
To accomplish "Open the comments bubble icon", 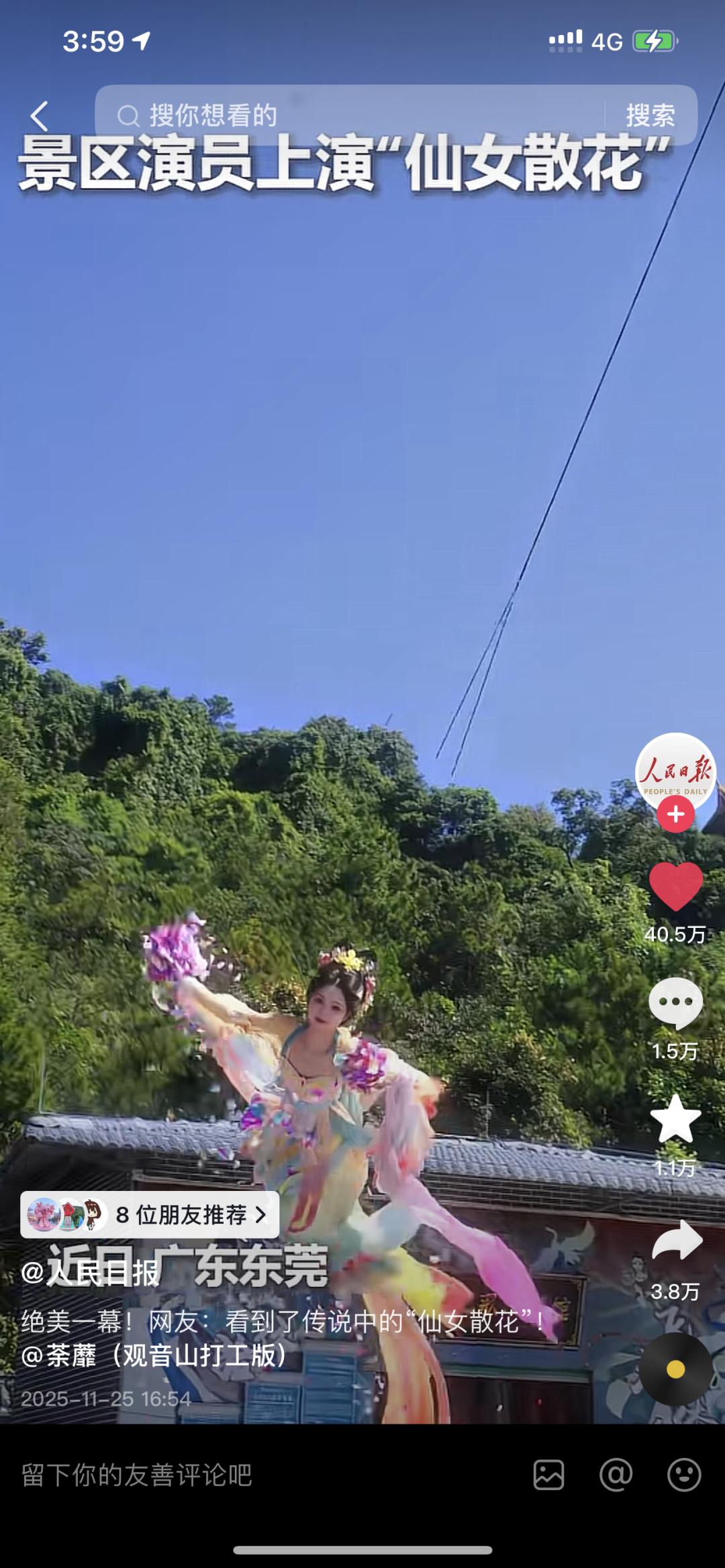I will 675,1002.
